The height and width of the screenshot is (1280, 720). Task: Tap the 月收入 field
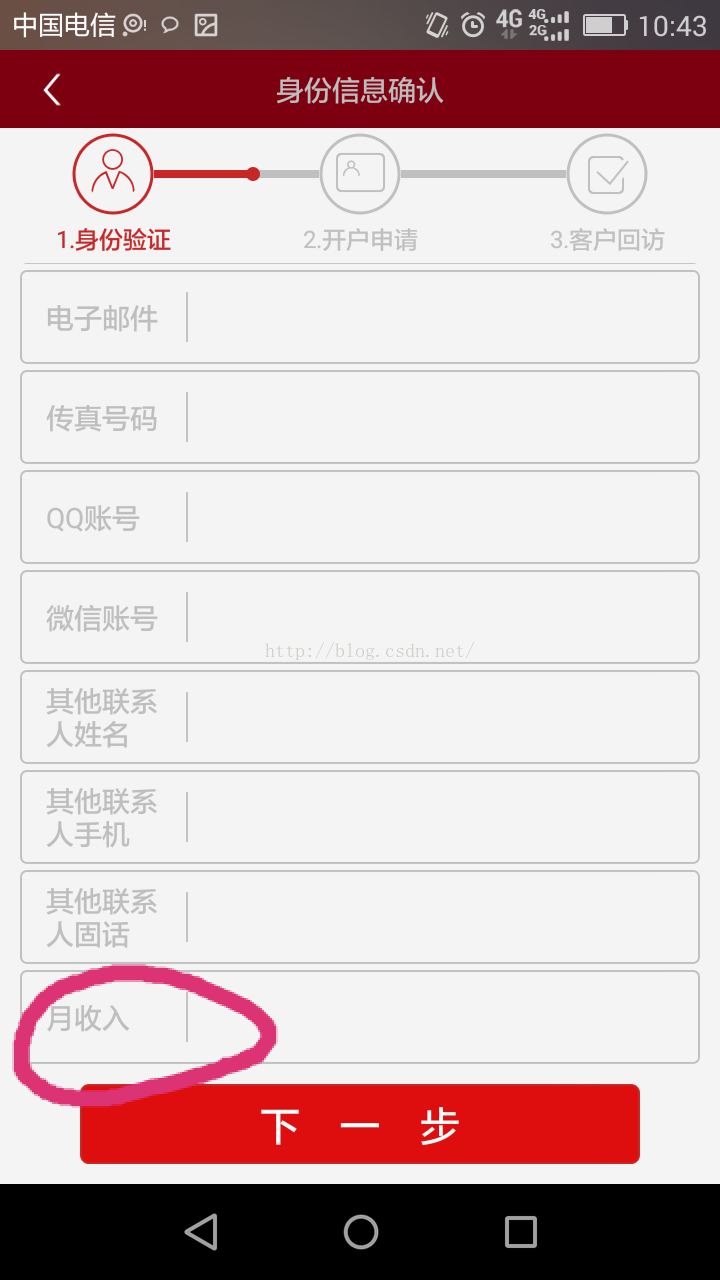coord(360,1017)
